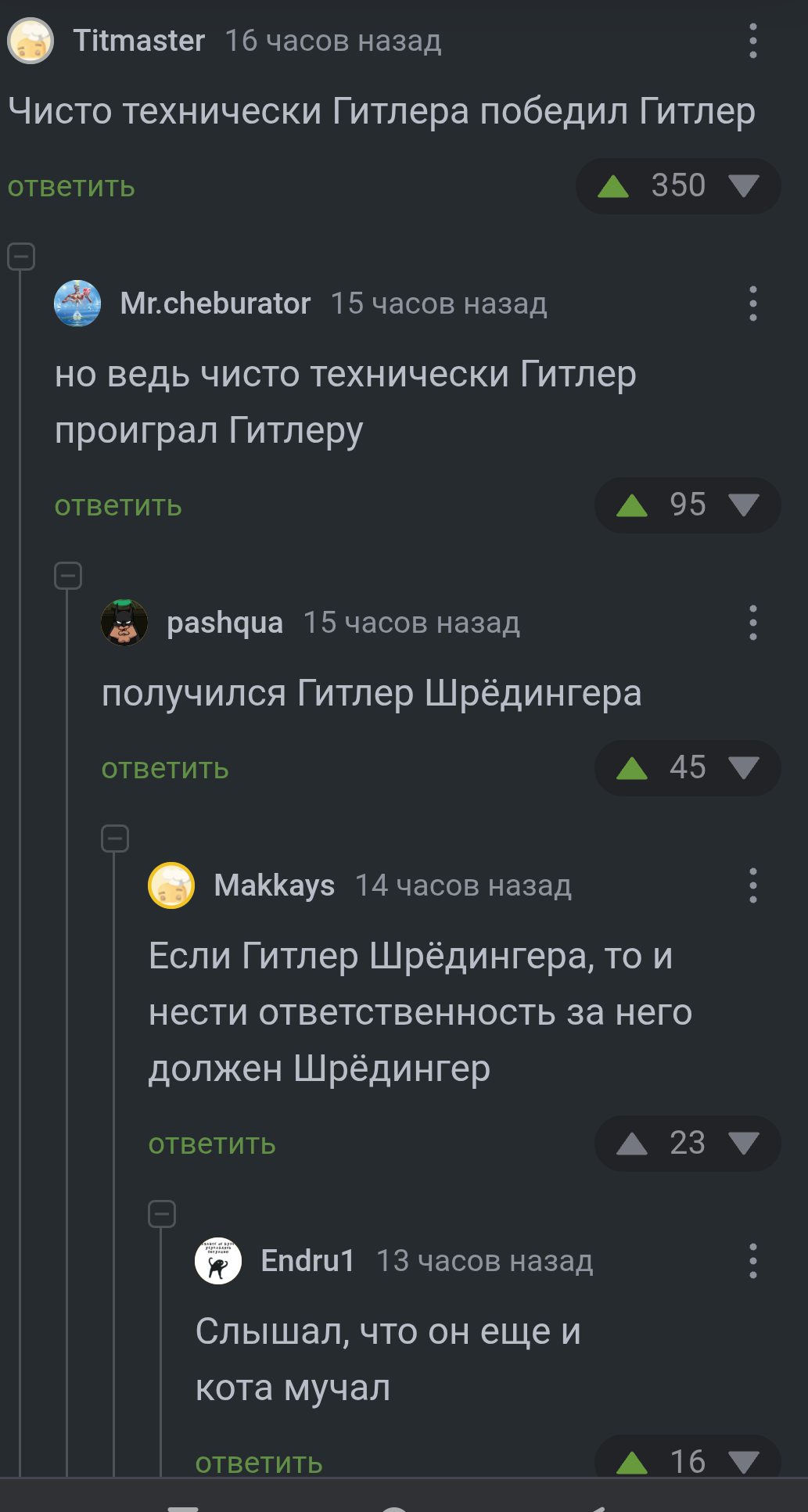This screenshot has width=808, height=1512.
Task: Collapse the thread under Titmaster's comment
Action: tap(21, 257)
